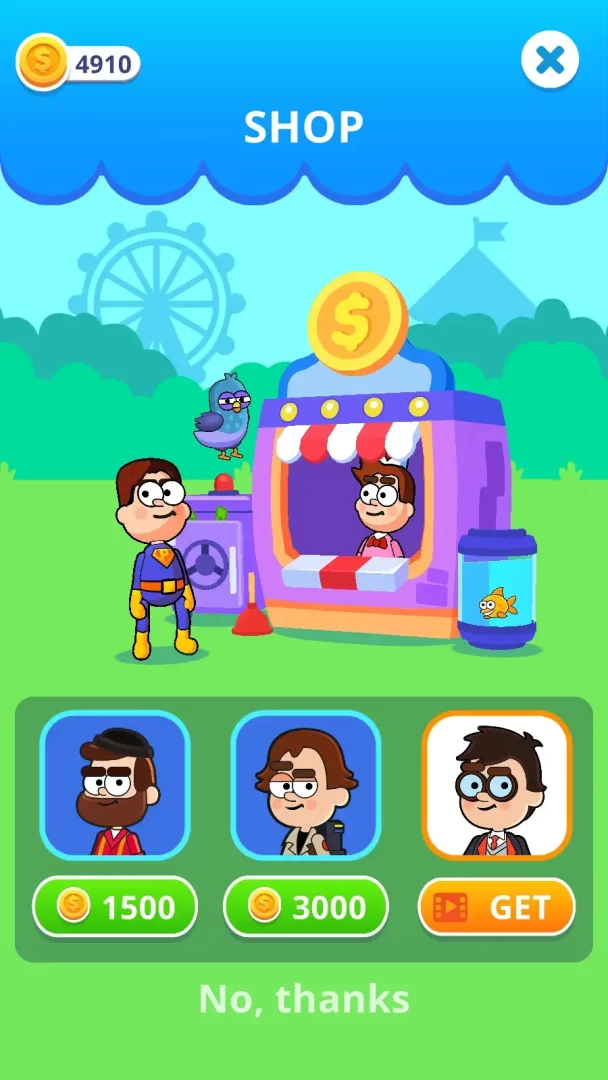Tap GET to watch video for character
Screen dimensions: 608x1080
[496, 907]
